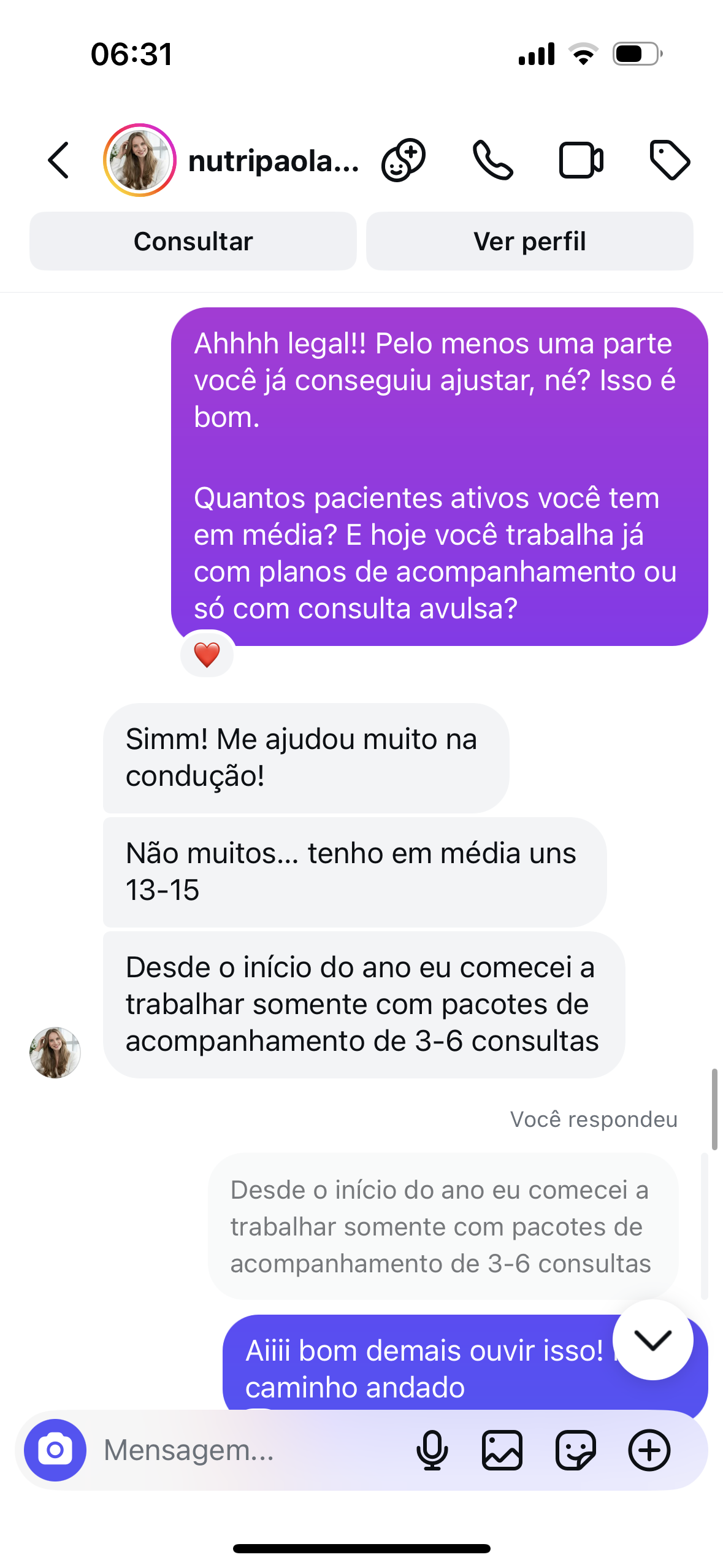Screen dimensions: 723x1568
Task: Tap the avatar next to the received messages
Action: click(55, 1052)
